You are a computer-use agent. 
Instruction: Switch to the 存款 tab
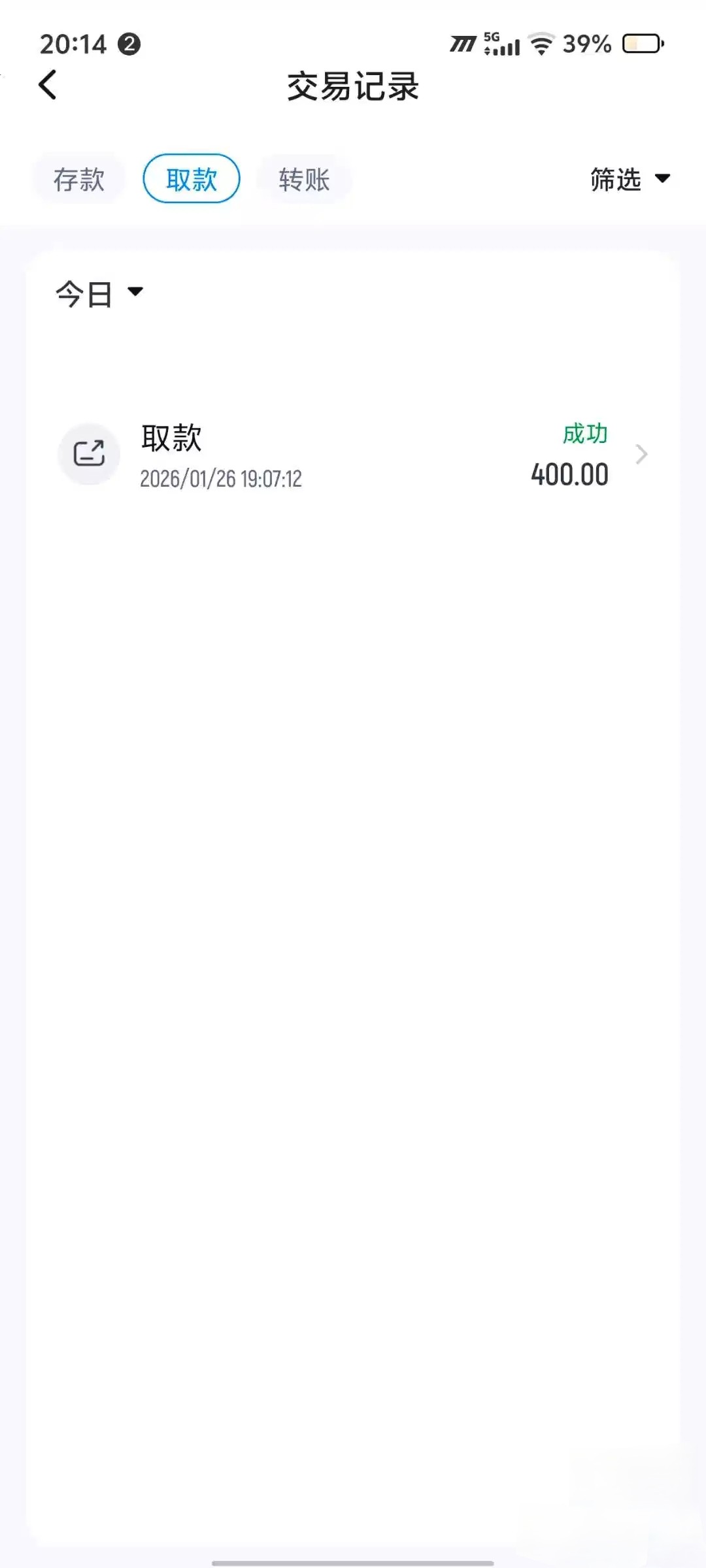pos(79,179)
